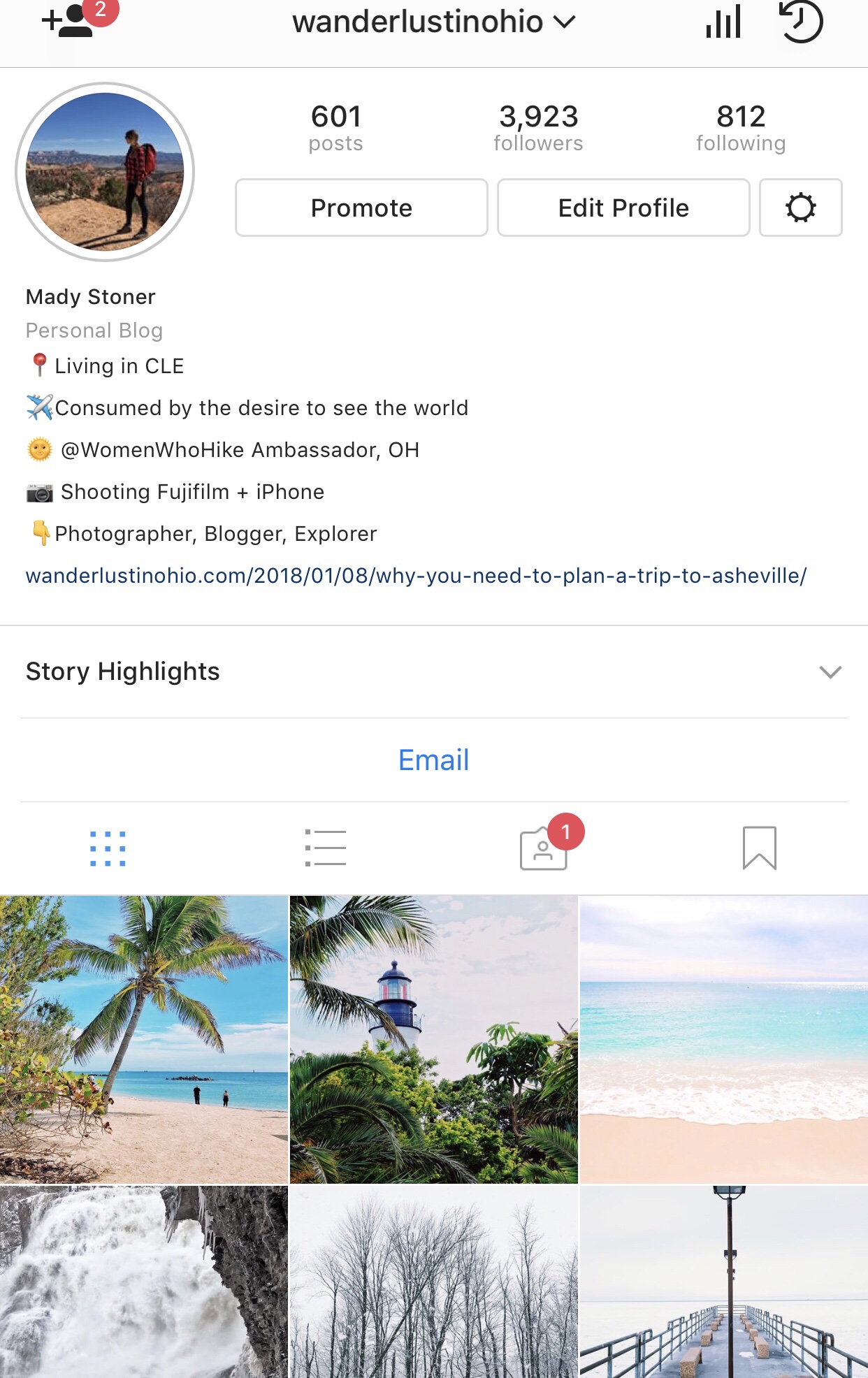Tap the Email contact button

point(433,760)
